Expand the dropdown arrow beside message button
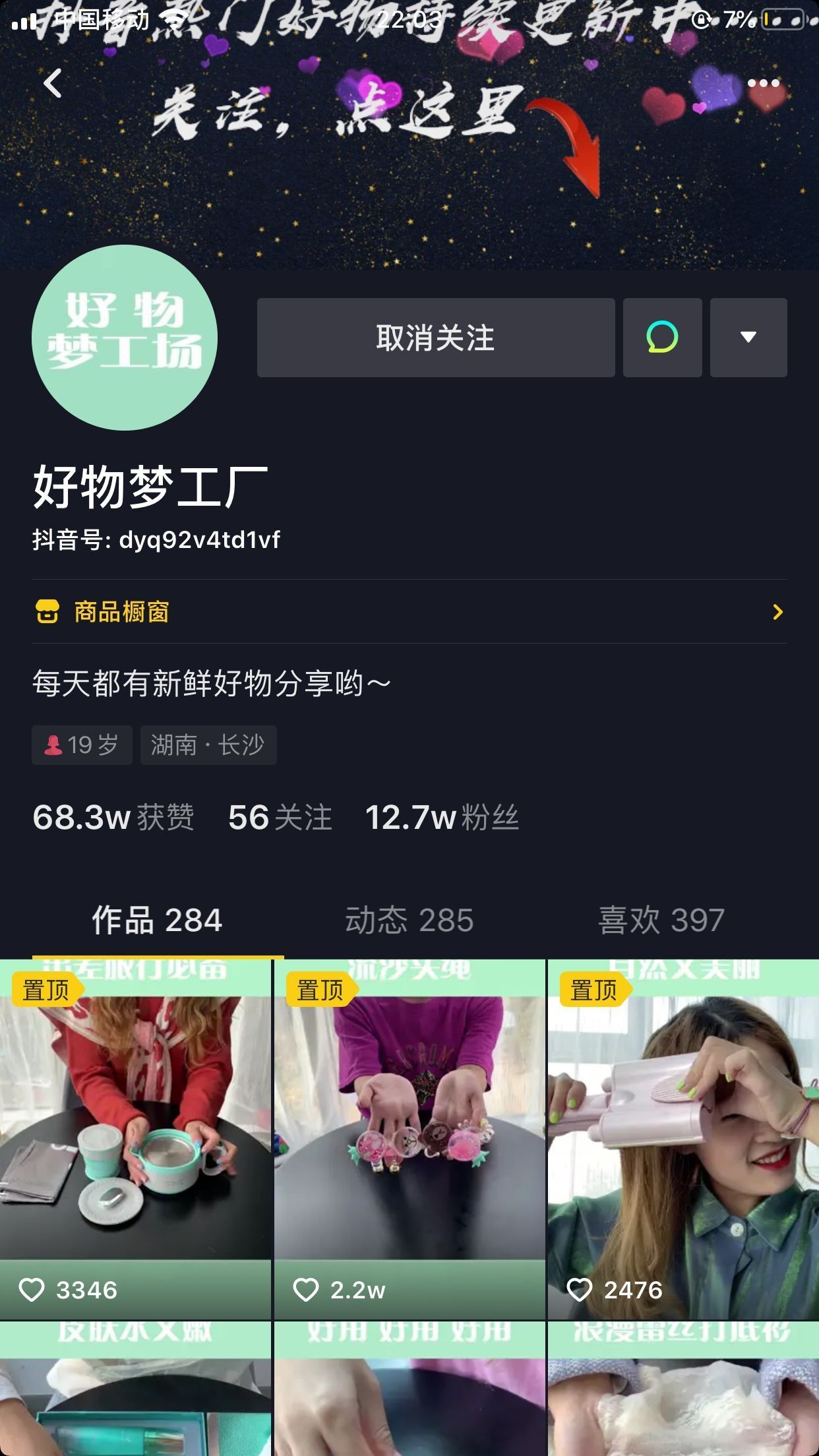The image size is (819, 1456). click(748, 338)
